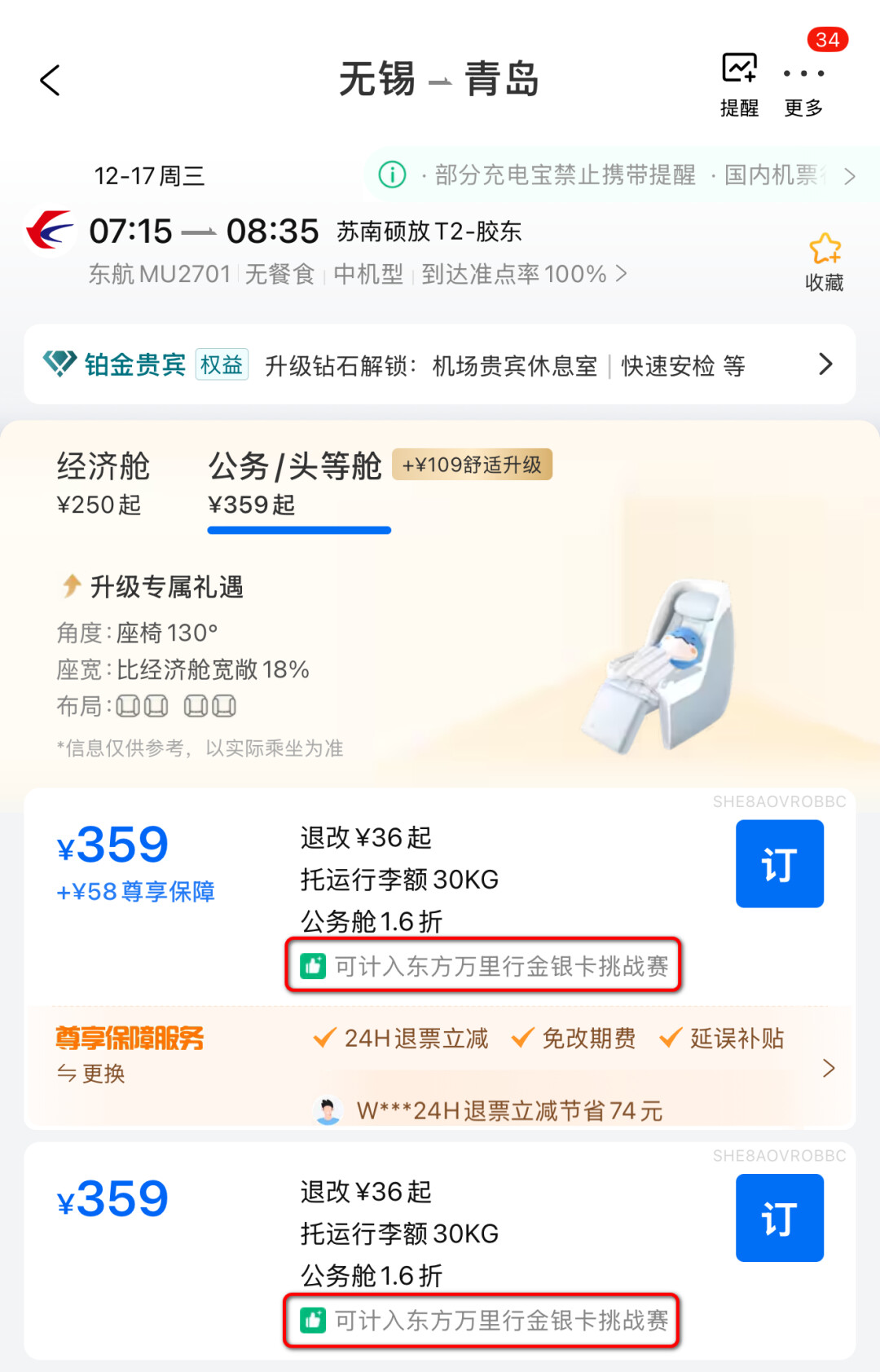The image size is (880, 1372).
Task: Book ¥359 fare with 尊享保障
Action: point(779,863)
